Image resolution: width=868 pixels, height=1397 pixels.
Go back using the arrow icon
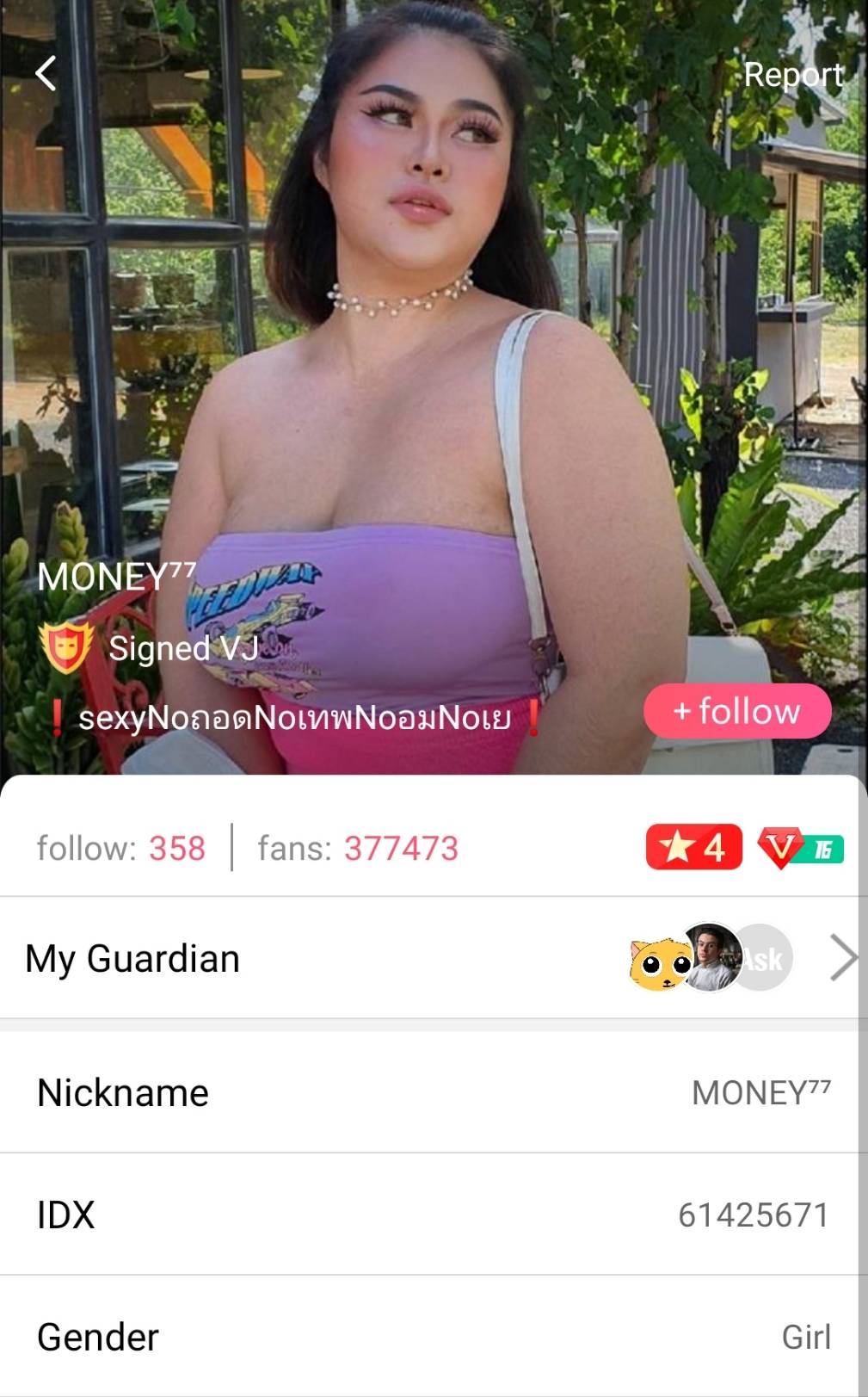point(46,74)
